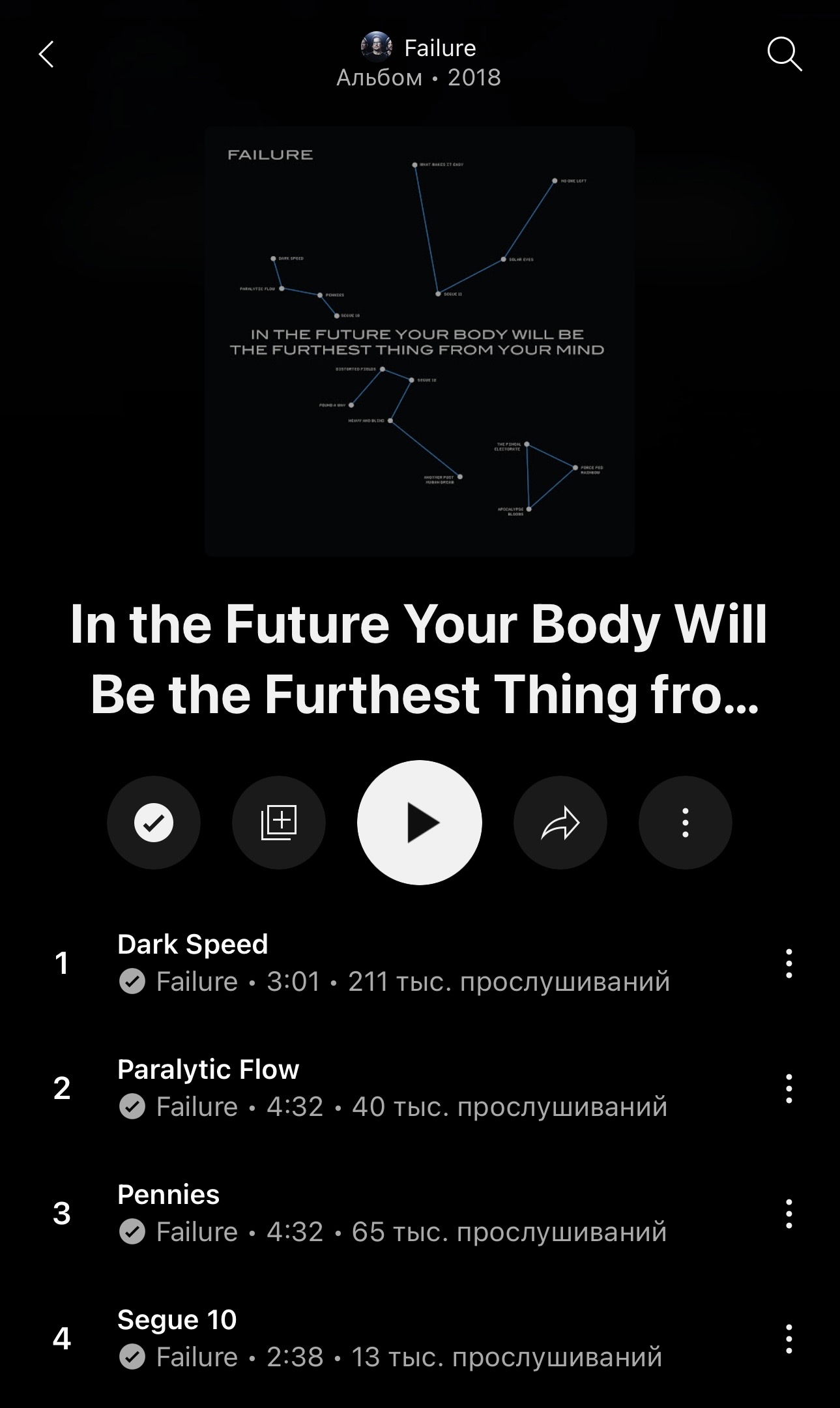Open the album's more options menu
The height and width of the screenshot is (1408, 840).
[685, 823]
